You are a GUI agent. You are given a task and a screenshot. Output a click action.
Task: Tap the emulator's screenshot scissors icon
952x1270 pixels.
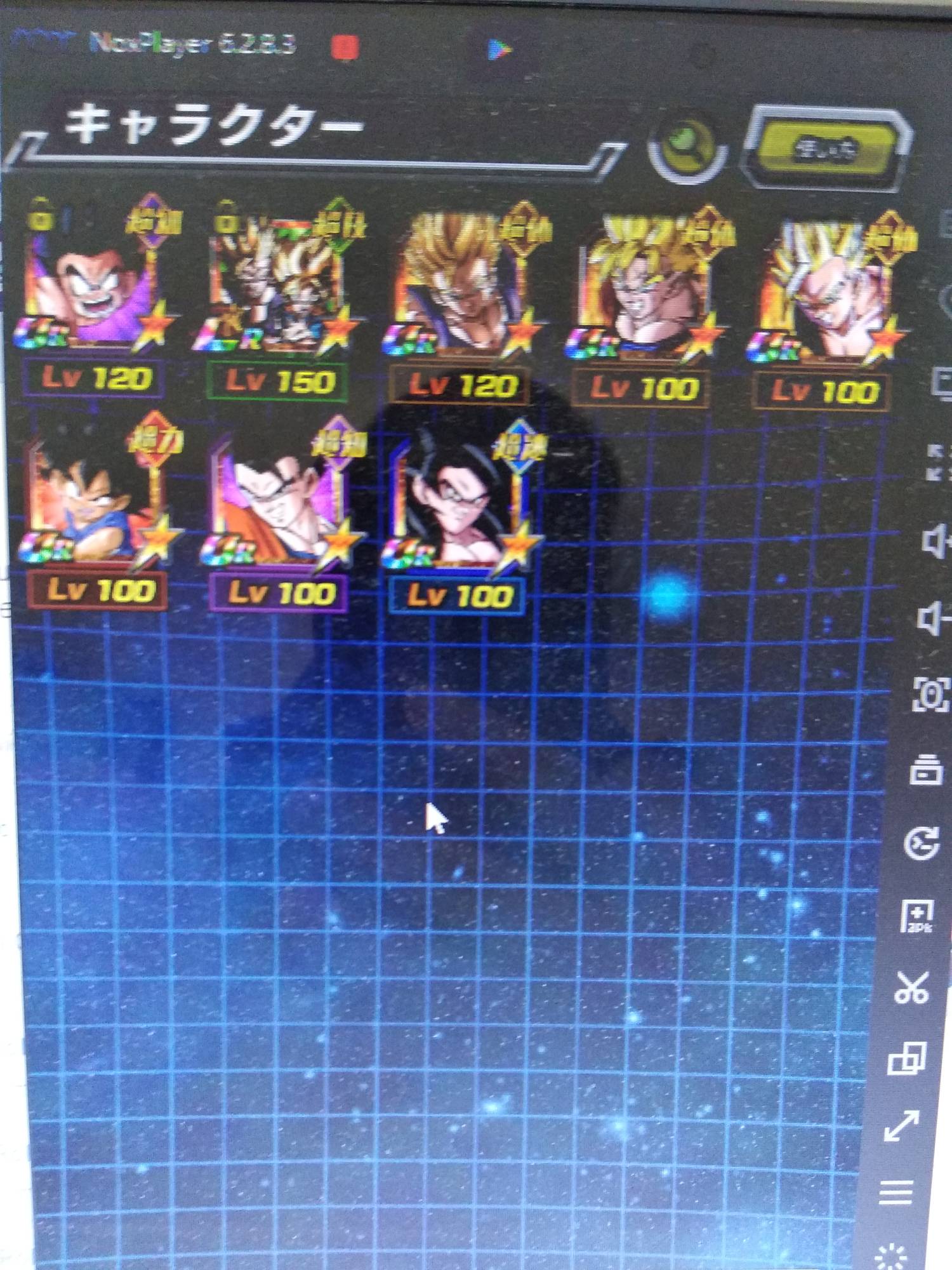913,987
